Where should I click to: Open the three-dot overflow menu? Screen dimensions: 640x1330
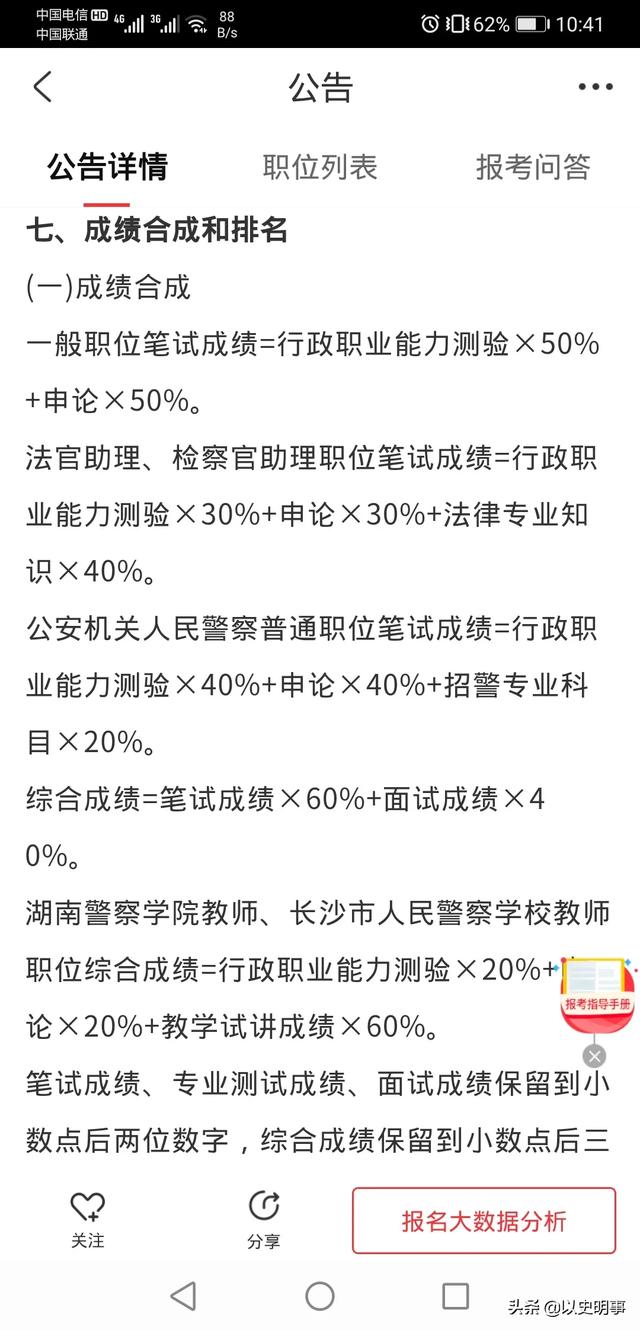595,87
